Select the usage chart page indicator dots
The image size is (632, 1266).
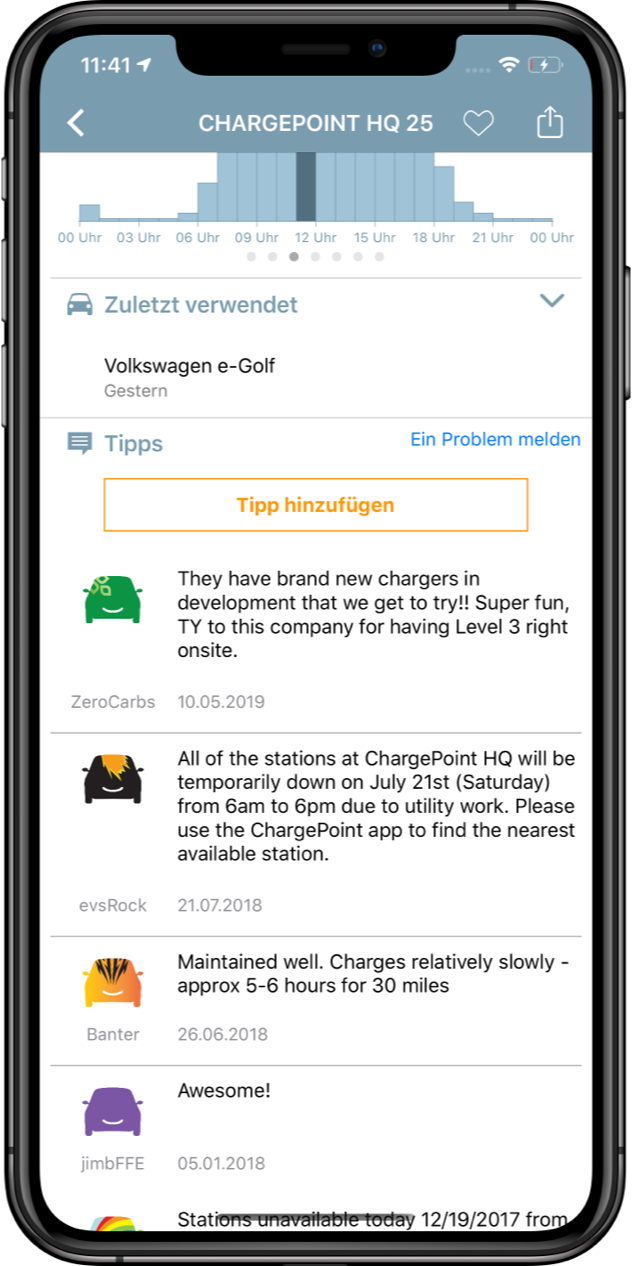click(315, 257)
